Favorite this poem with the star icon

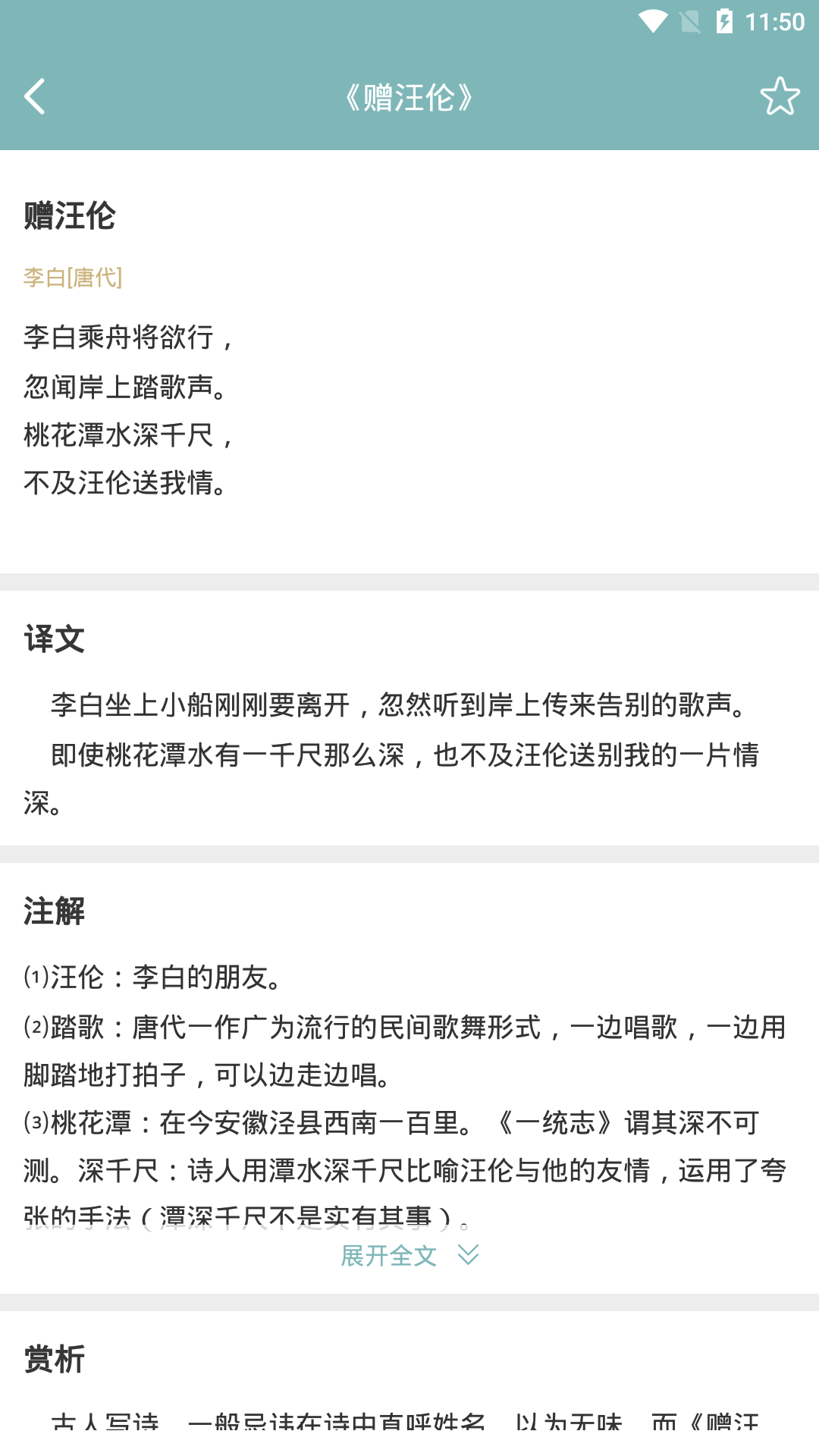(780, 96)
